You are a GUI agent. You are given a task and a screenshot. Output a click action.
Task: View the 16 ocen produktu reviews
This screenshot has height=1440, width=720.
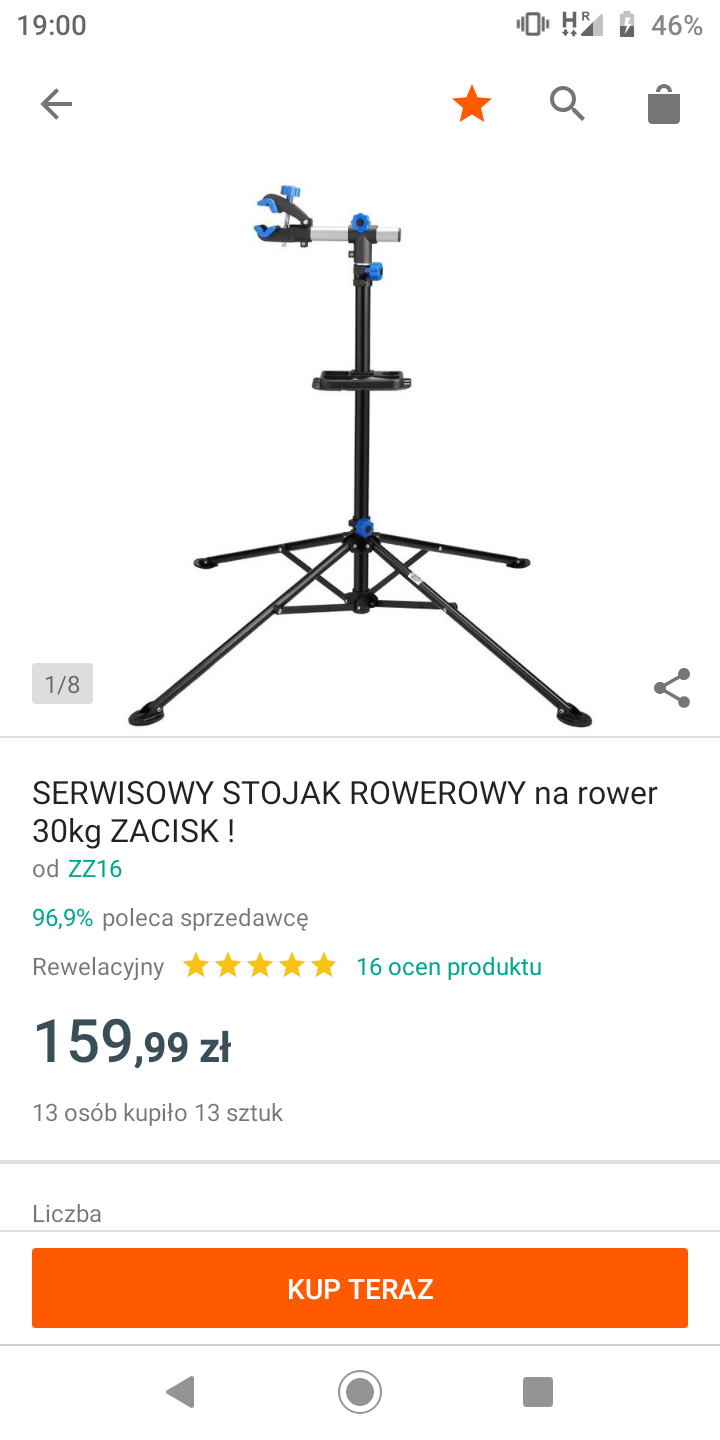click(449, 967)
